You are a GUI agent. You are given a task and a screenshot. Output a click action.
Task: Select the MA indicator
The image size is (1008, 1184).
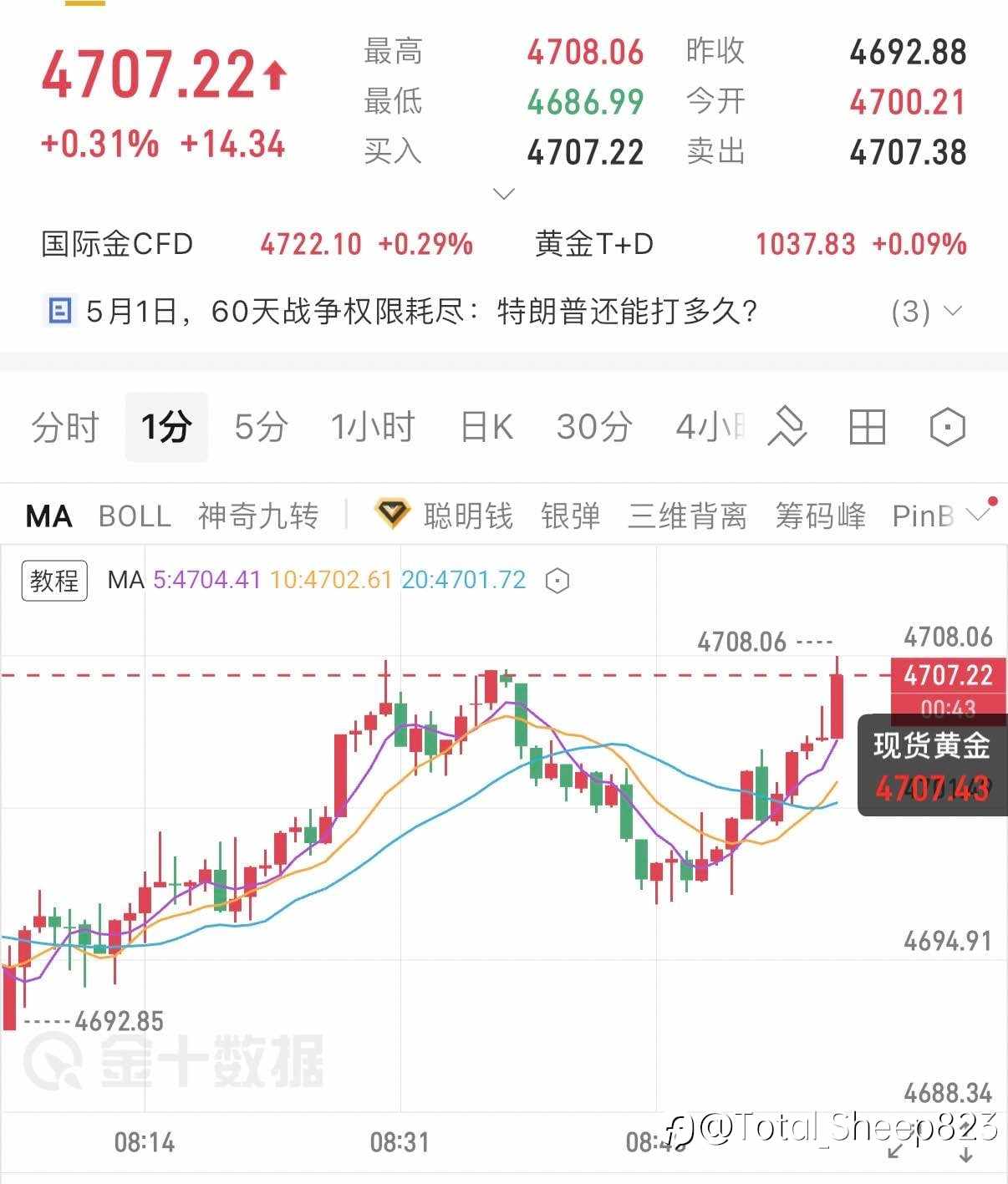[x=49, y=516]
